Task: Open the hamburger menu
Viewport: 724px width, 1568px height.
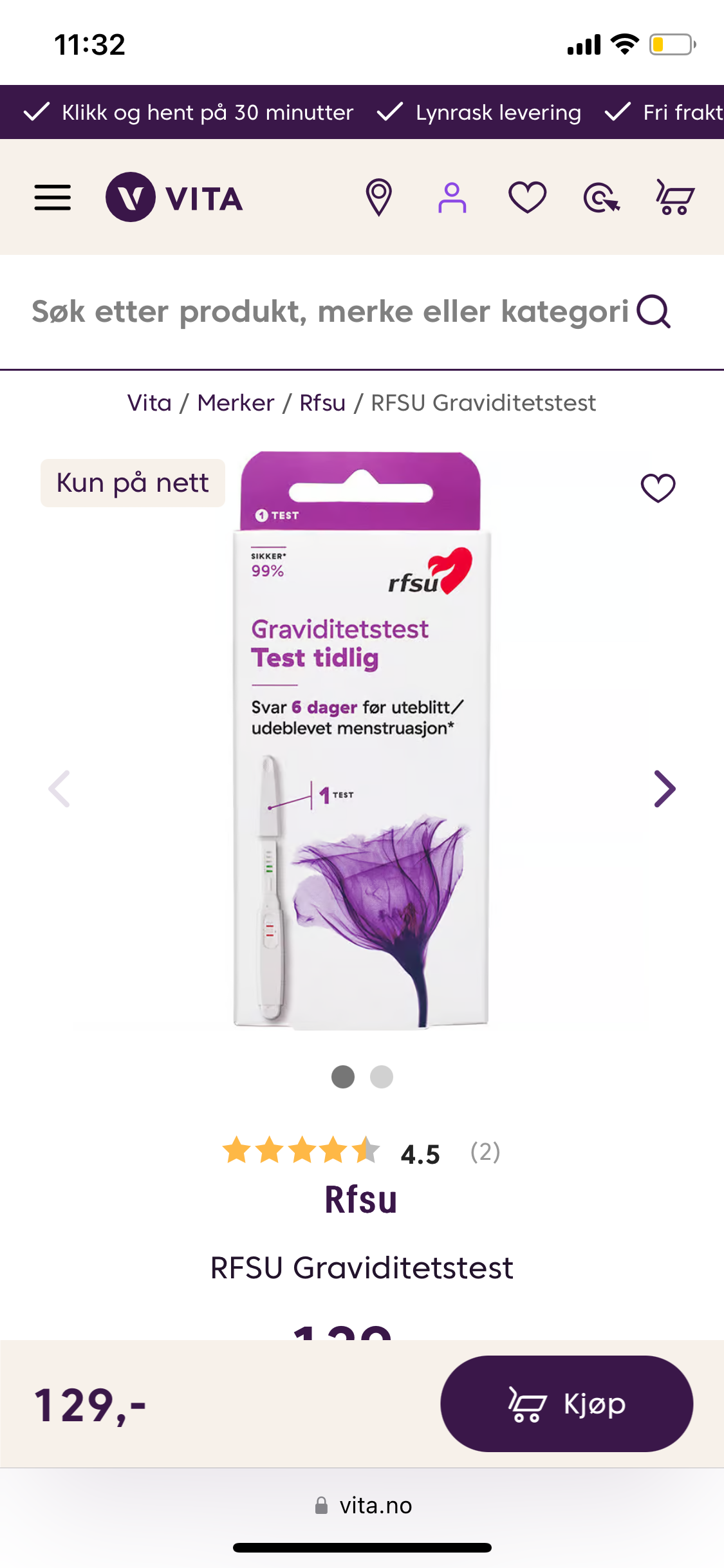Action: [53, 198]
